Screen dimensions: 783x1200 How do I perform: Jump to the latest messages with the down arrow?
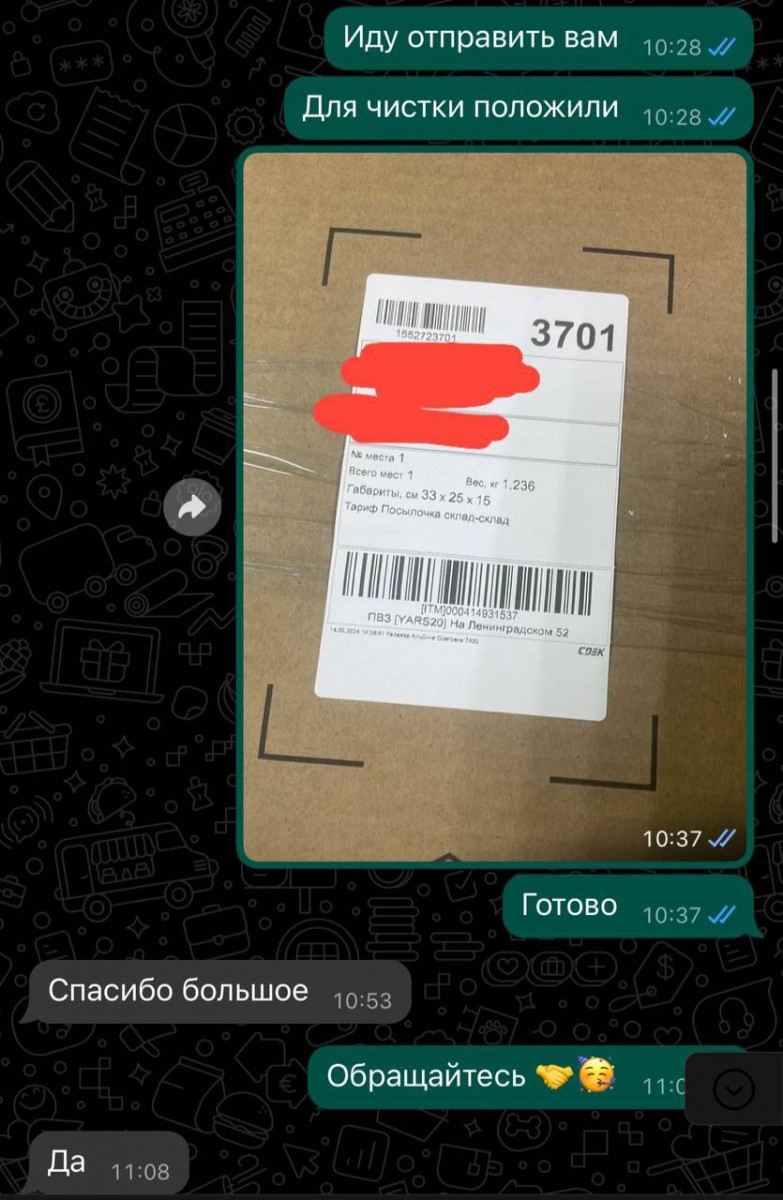[735, 1088]
